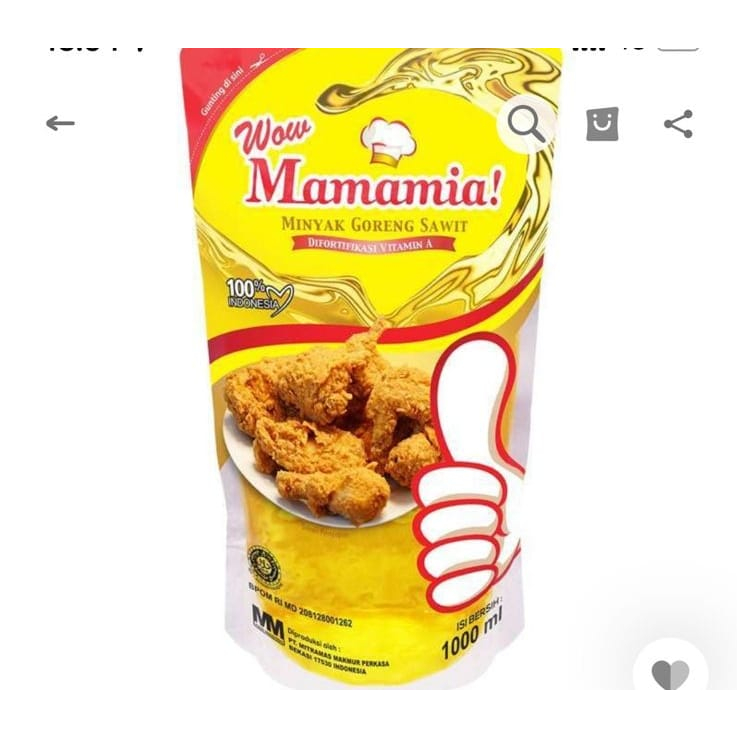Go back using the arrow icon

(60, 123)
